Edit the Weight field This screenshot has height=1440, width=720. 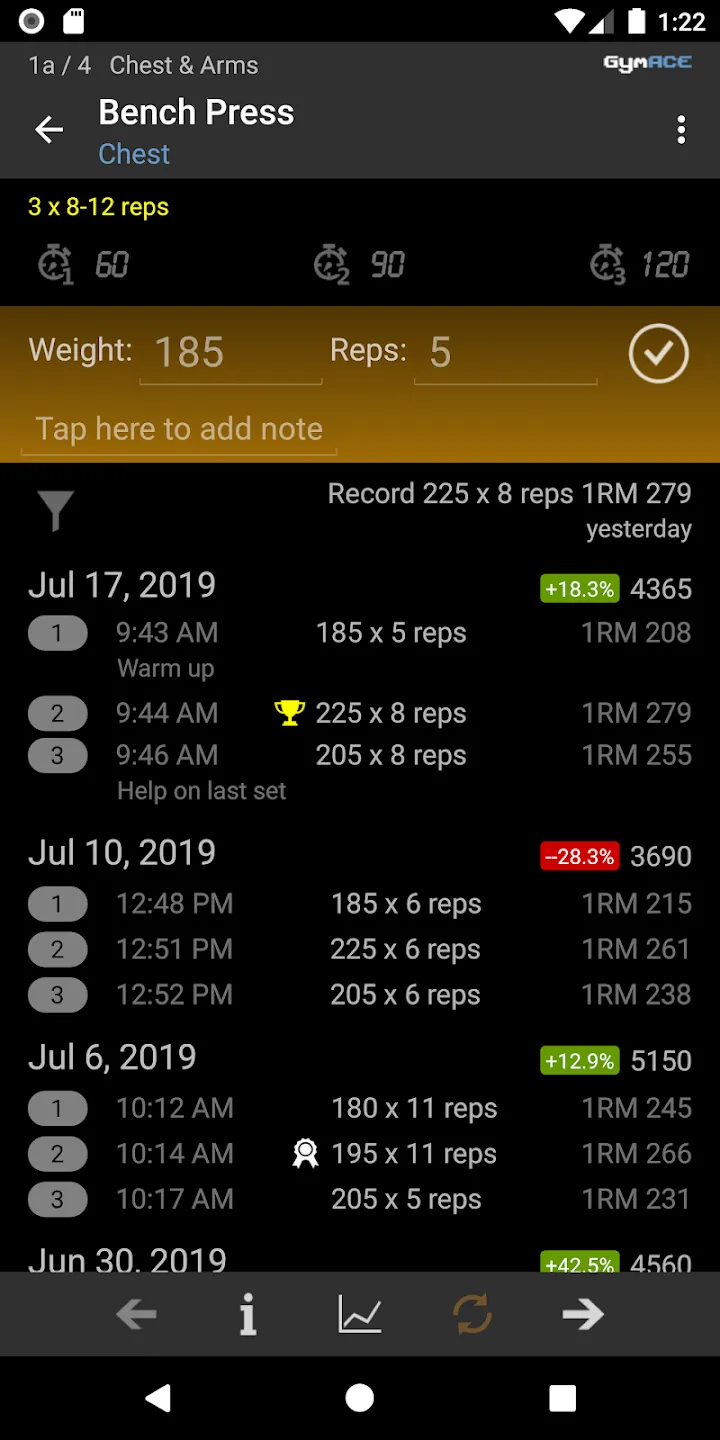coord(231,353)
